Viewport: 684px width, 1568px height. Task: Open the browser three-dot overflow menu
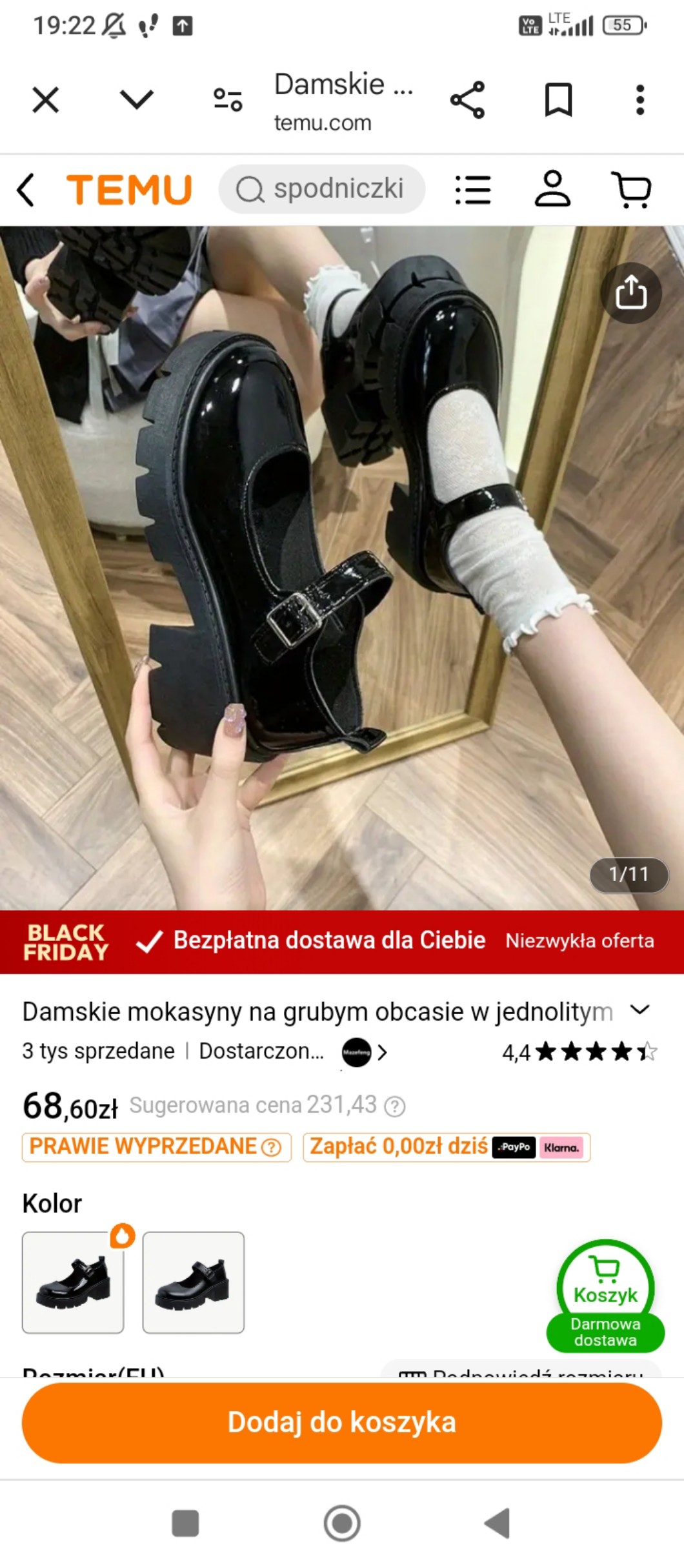click(x=639, y=100)
